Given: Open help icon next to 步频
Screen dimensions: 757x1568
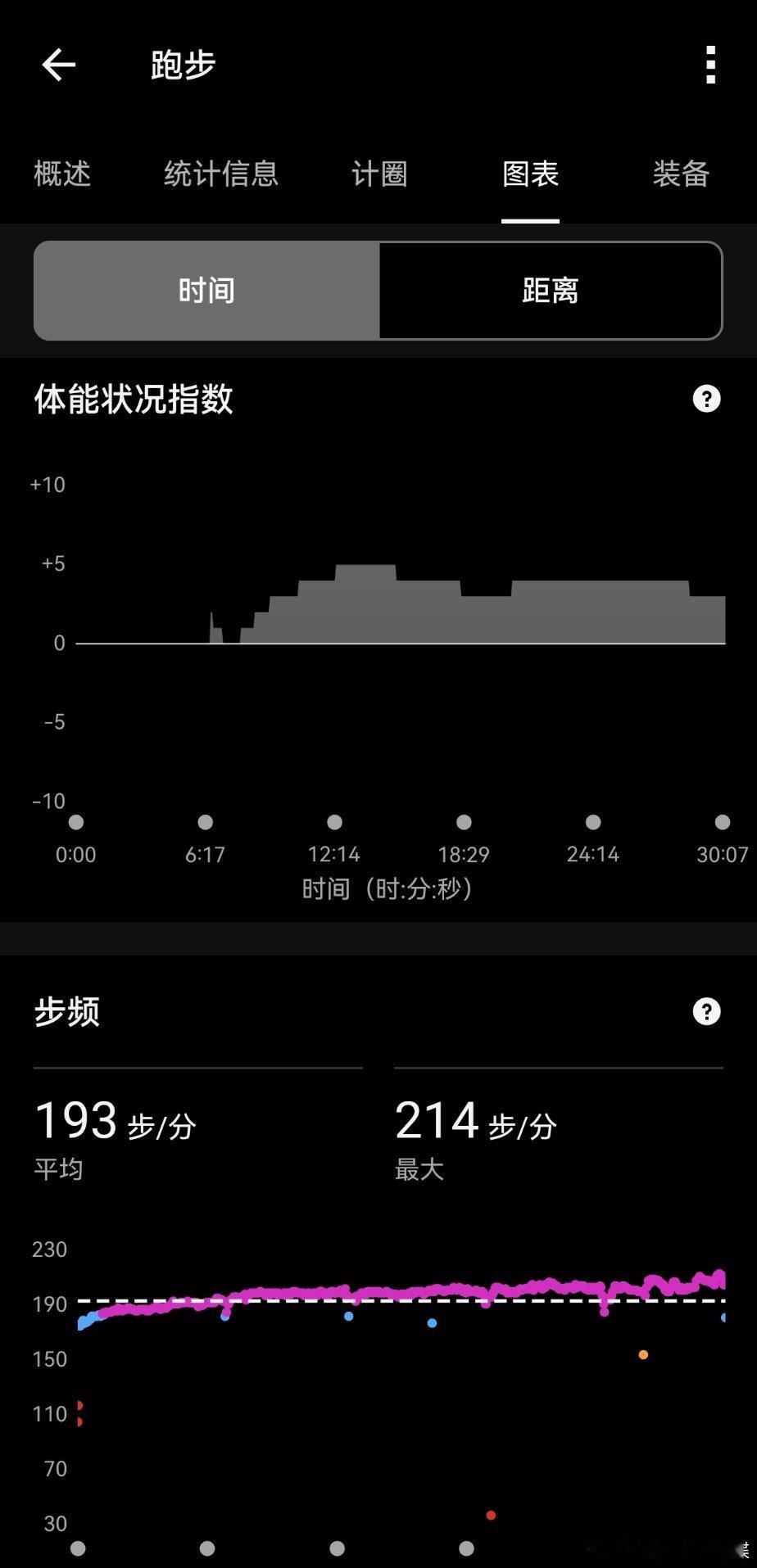Looking at the screenshot, I should tap(706, 1011).
